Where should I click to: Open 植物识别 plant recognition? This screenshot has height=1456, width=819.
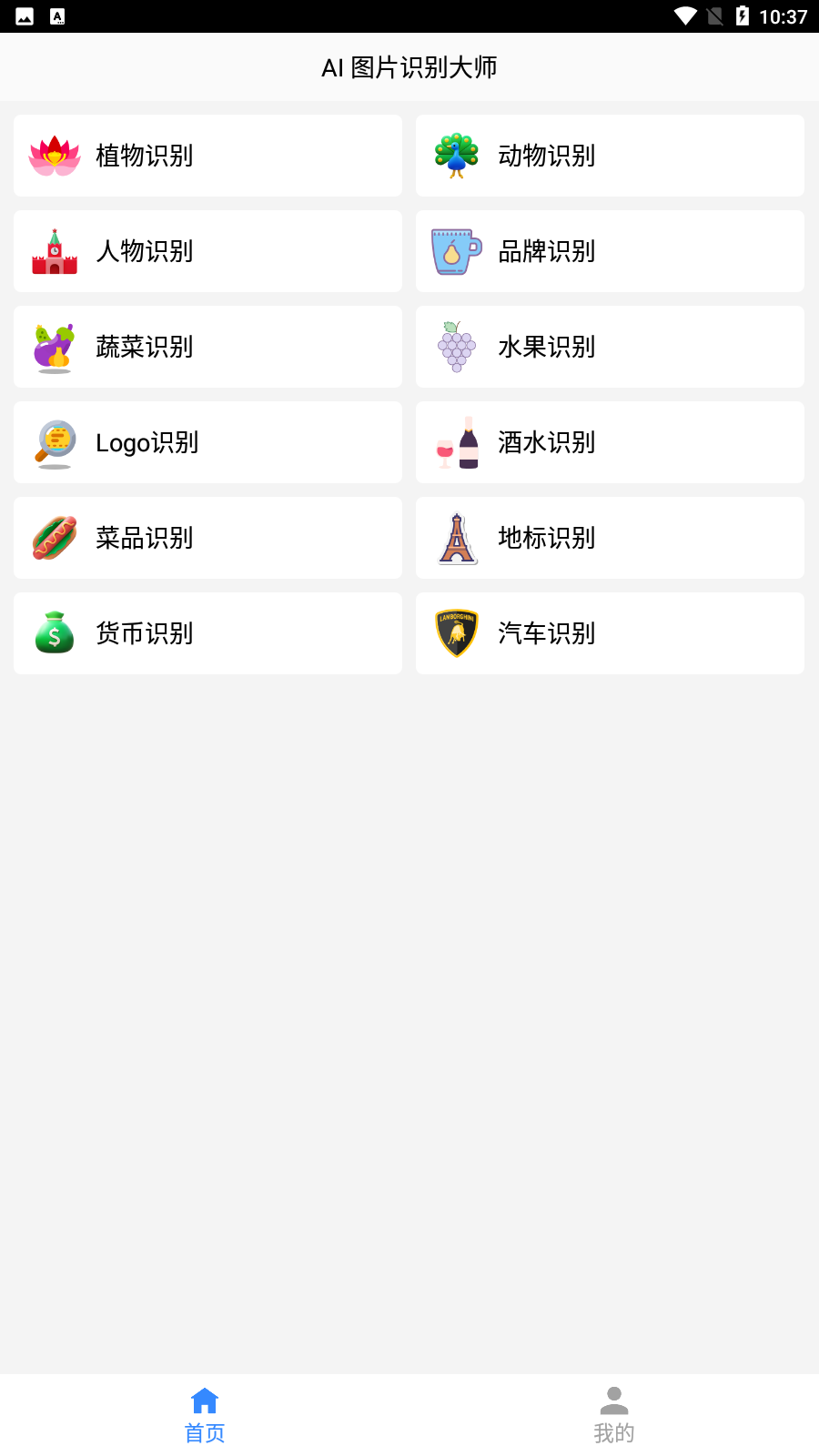pyautogui.click(x=207, y=156)
